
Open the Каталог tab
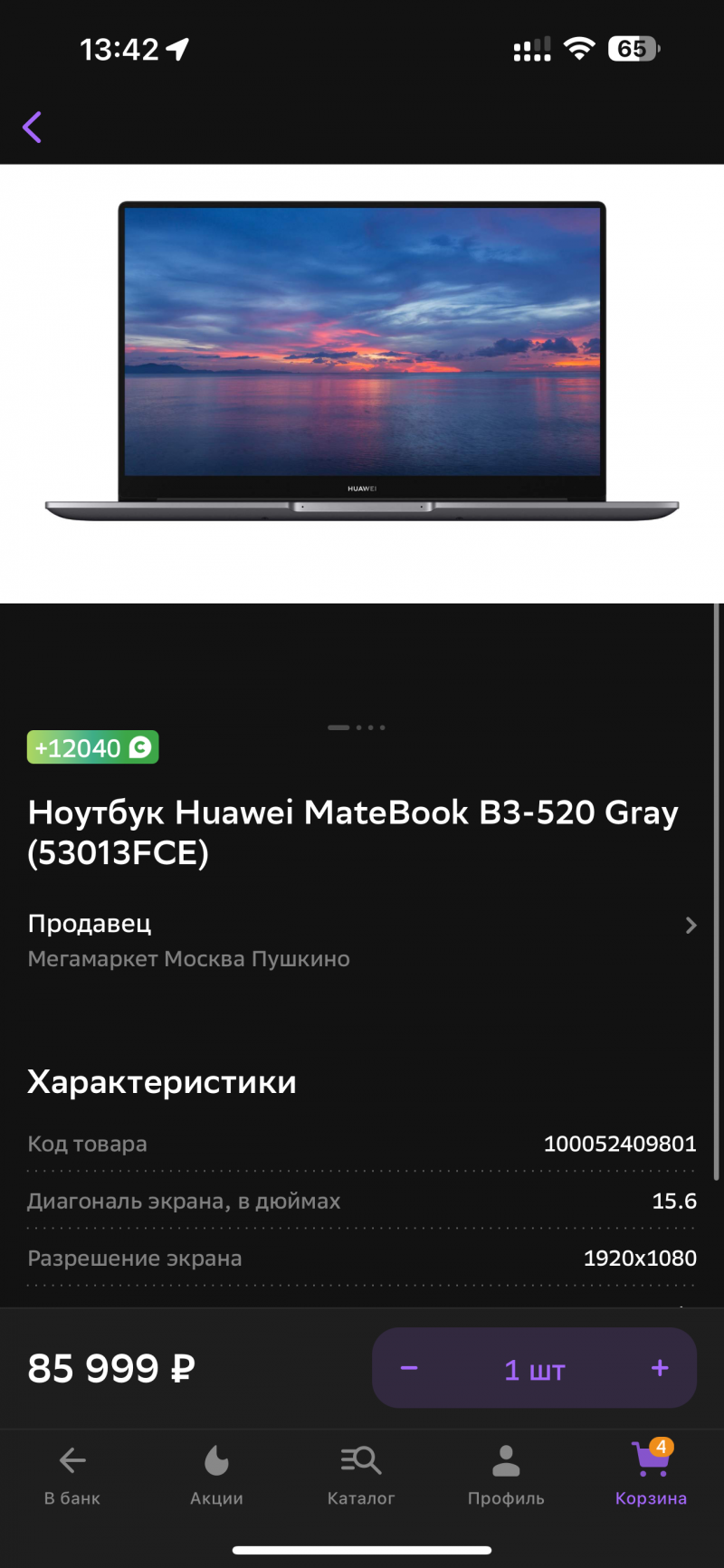[x=361, y=1475]
